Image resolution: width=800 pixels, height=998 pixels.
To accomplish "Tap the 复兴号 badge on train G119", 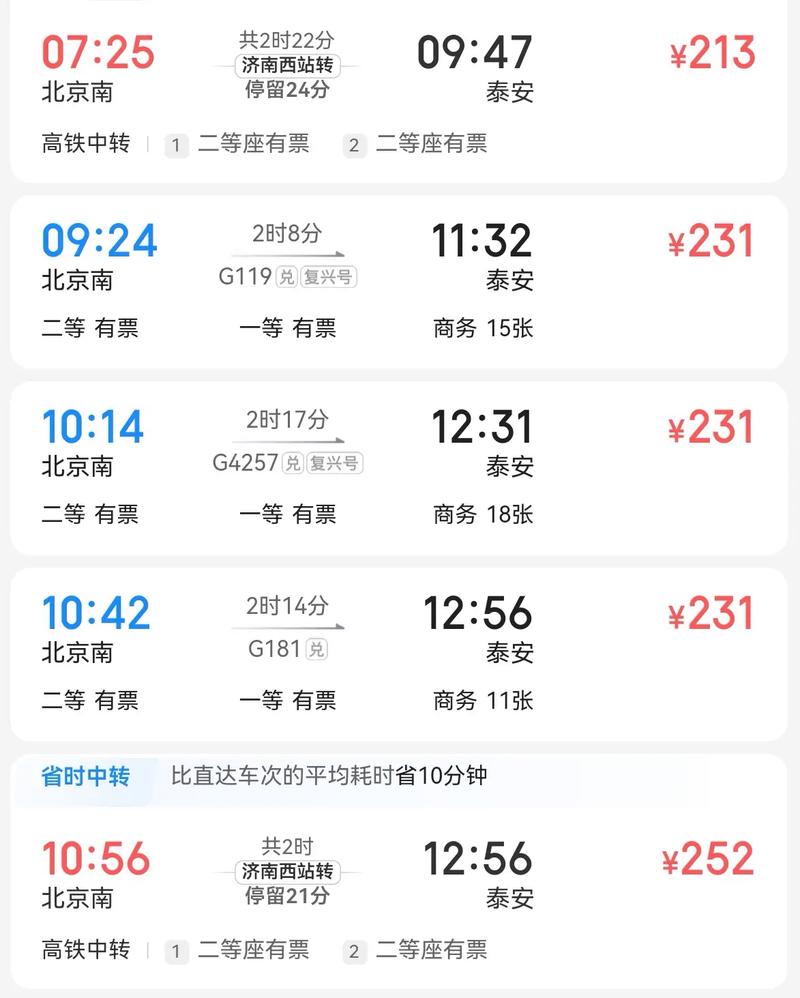I will click(331, 277).
